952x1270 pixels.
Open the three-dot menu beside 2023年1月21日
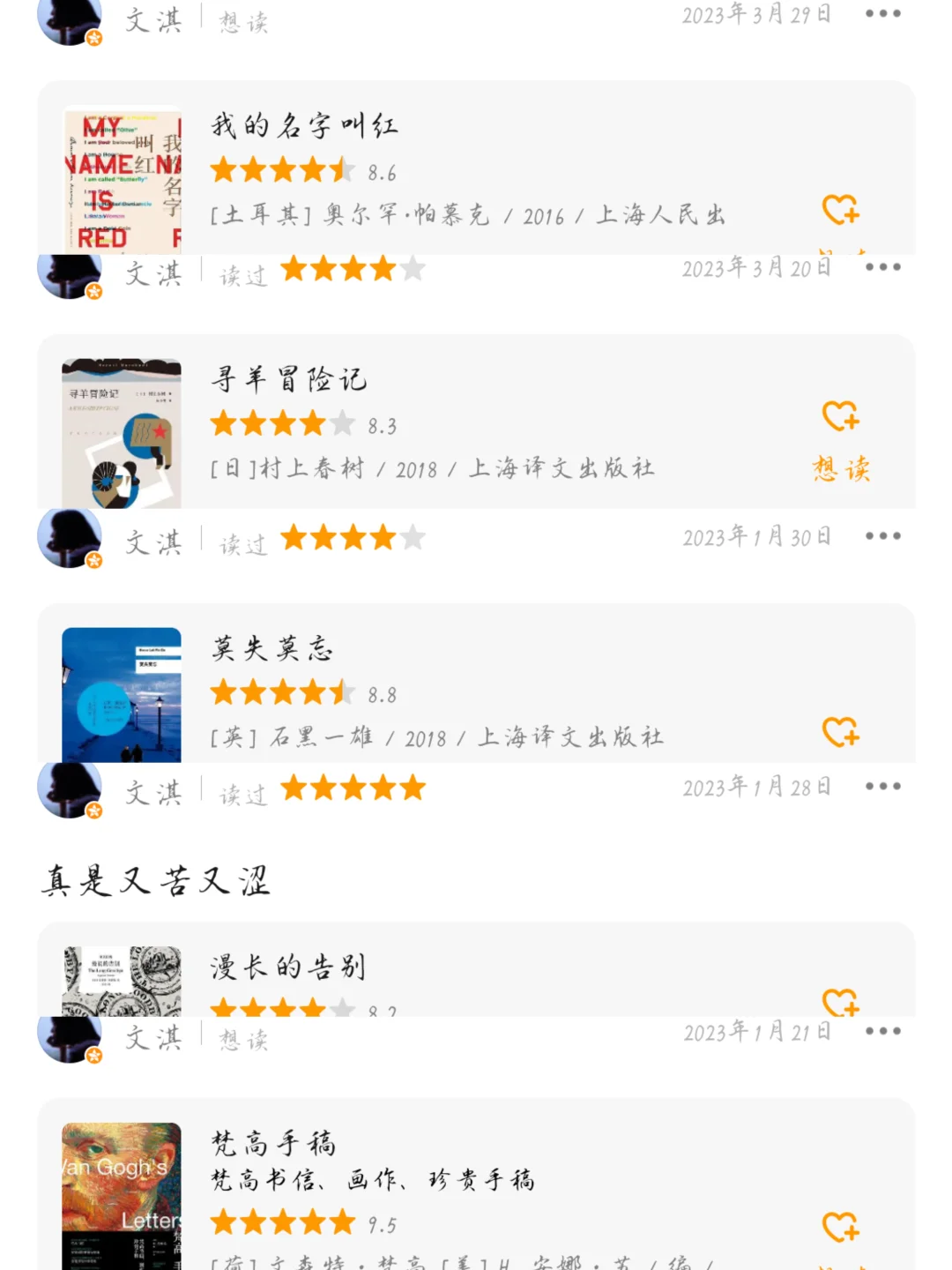click(882, 1031)
